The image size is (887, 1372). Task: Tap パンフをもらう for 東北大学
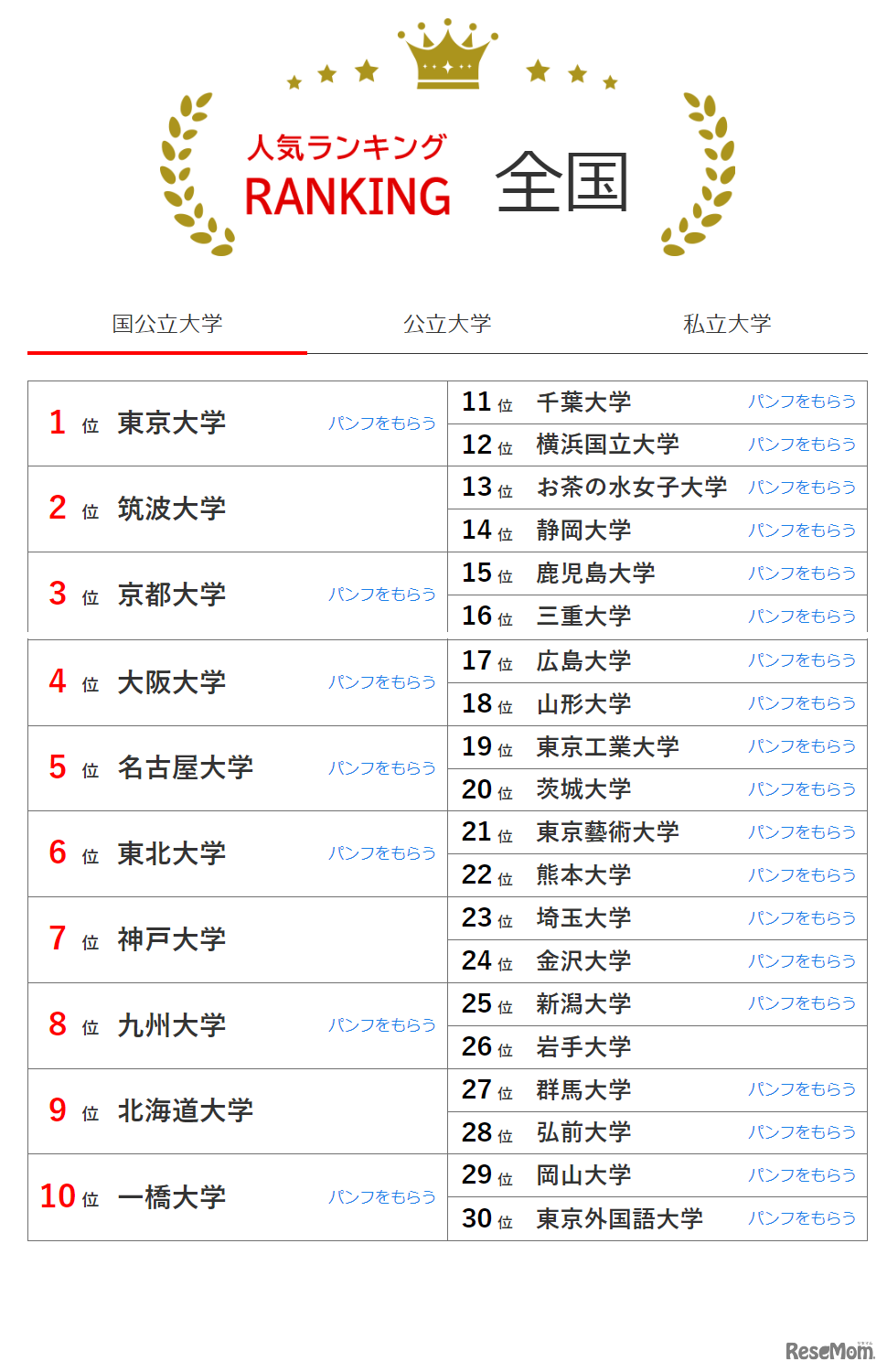click(x=382, y=853)
